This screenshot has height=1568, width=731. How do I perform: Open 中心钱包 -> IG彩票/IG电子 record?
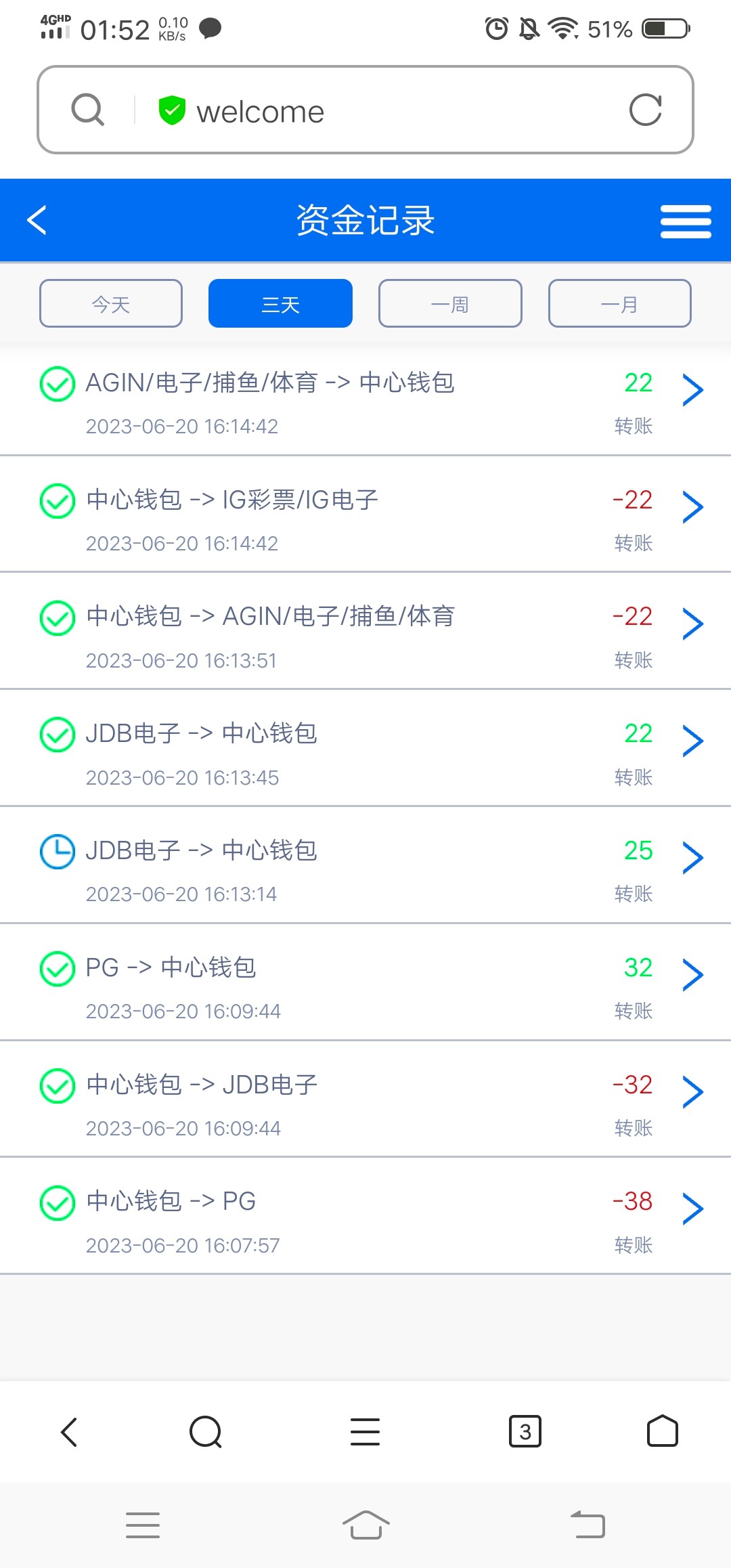pyautogui.click(x=365, y=517)
